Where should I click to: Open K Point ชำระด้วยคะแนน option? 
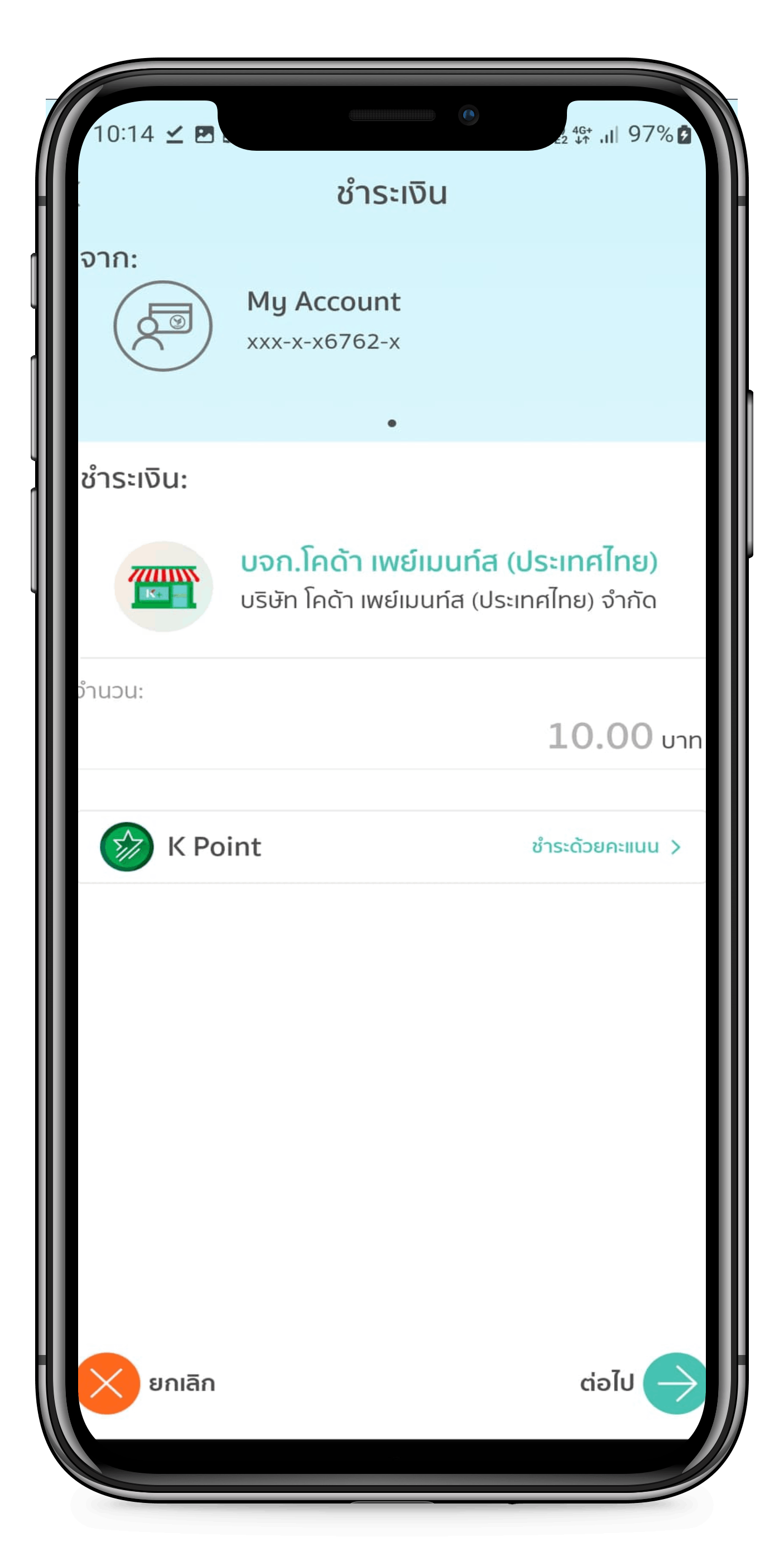click(606, 846)
